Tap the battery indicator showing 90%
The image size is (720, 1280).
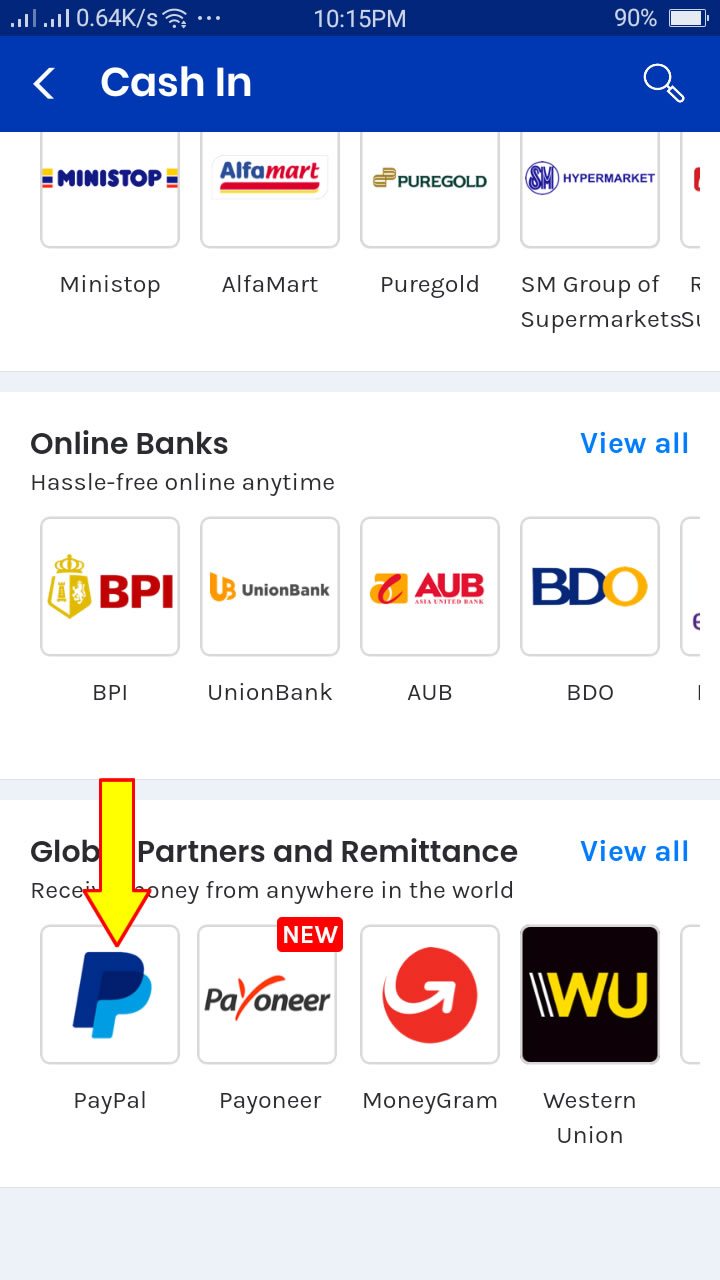click(x=688, y=16)
